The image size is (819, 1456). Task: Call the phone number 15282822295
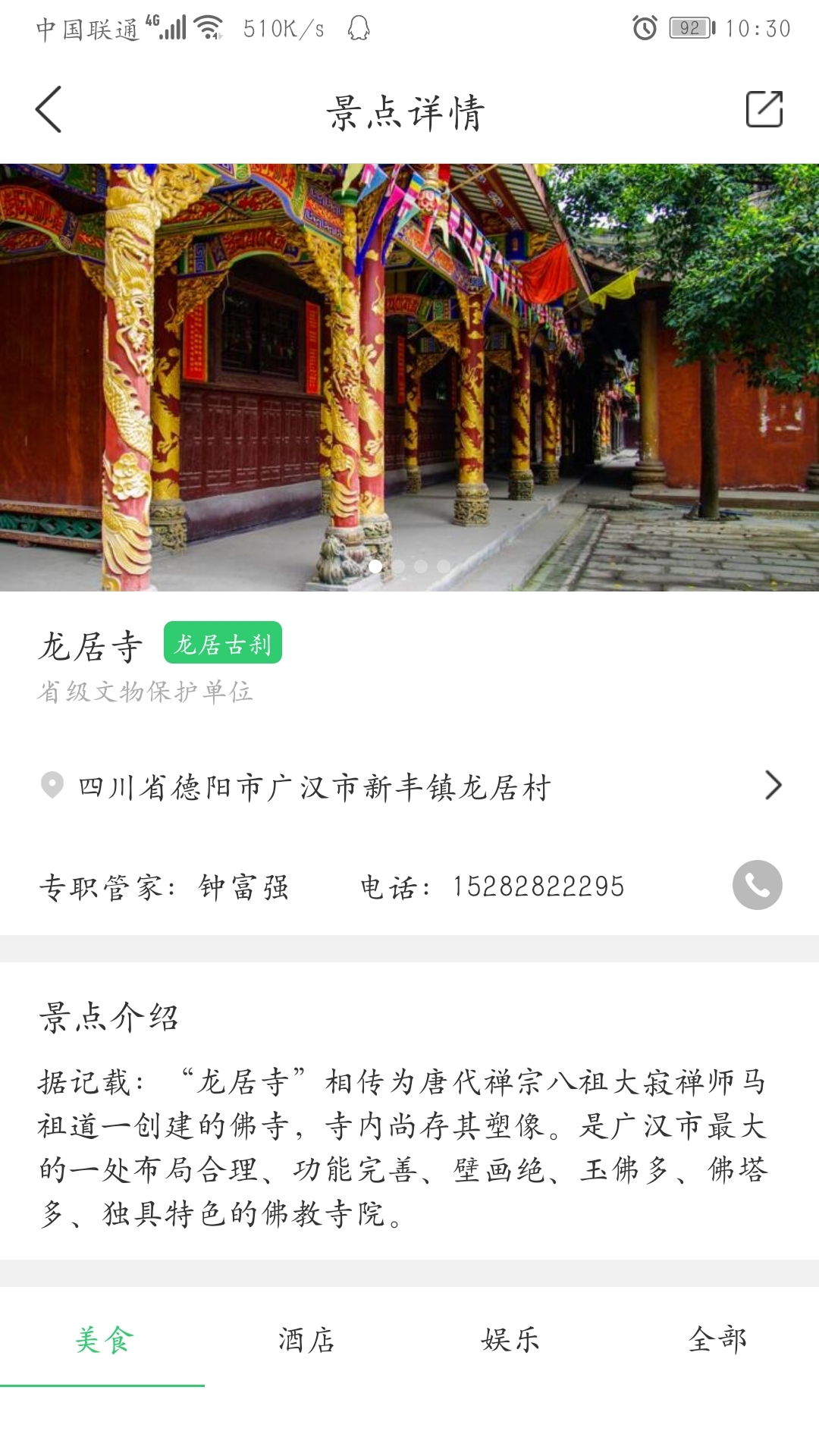tap(757, 885)
